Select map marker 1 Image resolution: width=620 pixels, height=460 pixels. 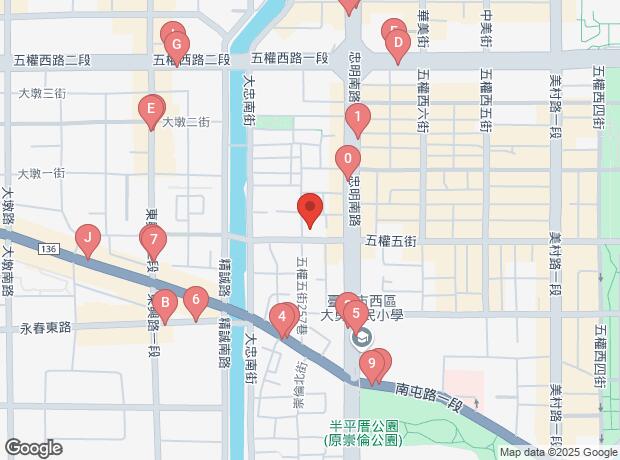click(x=358, y=119)
